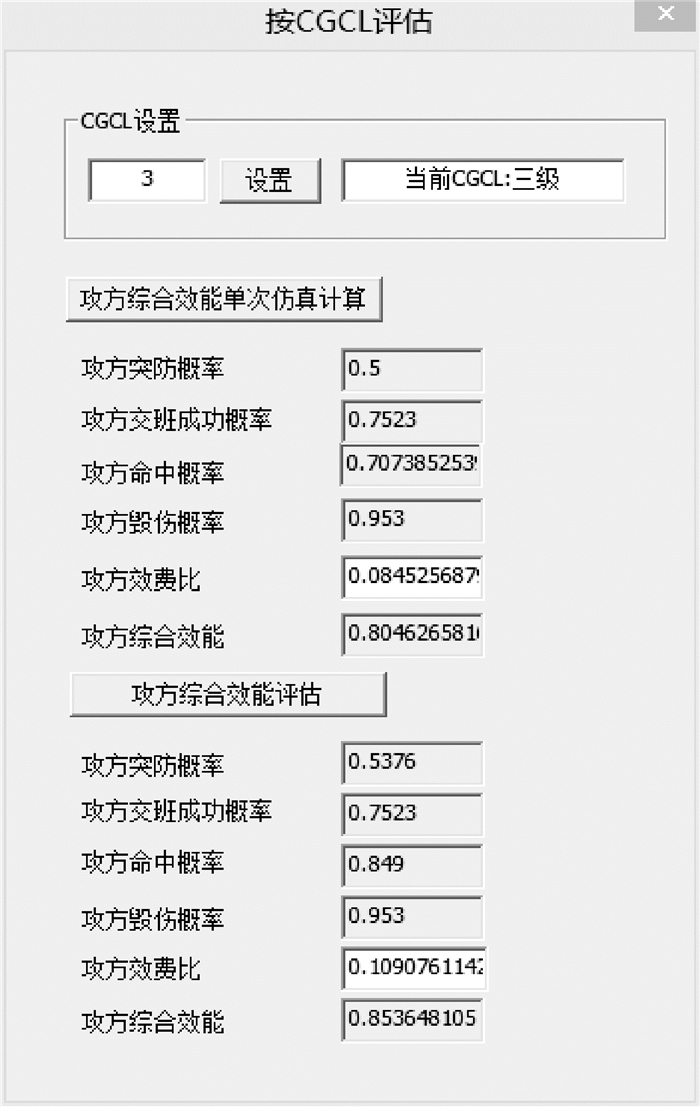Viewport: 700px width, 1107px height.
Task: Click the 设置 button to apply CGCL
Action: 270,181
